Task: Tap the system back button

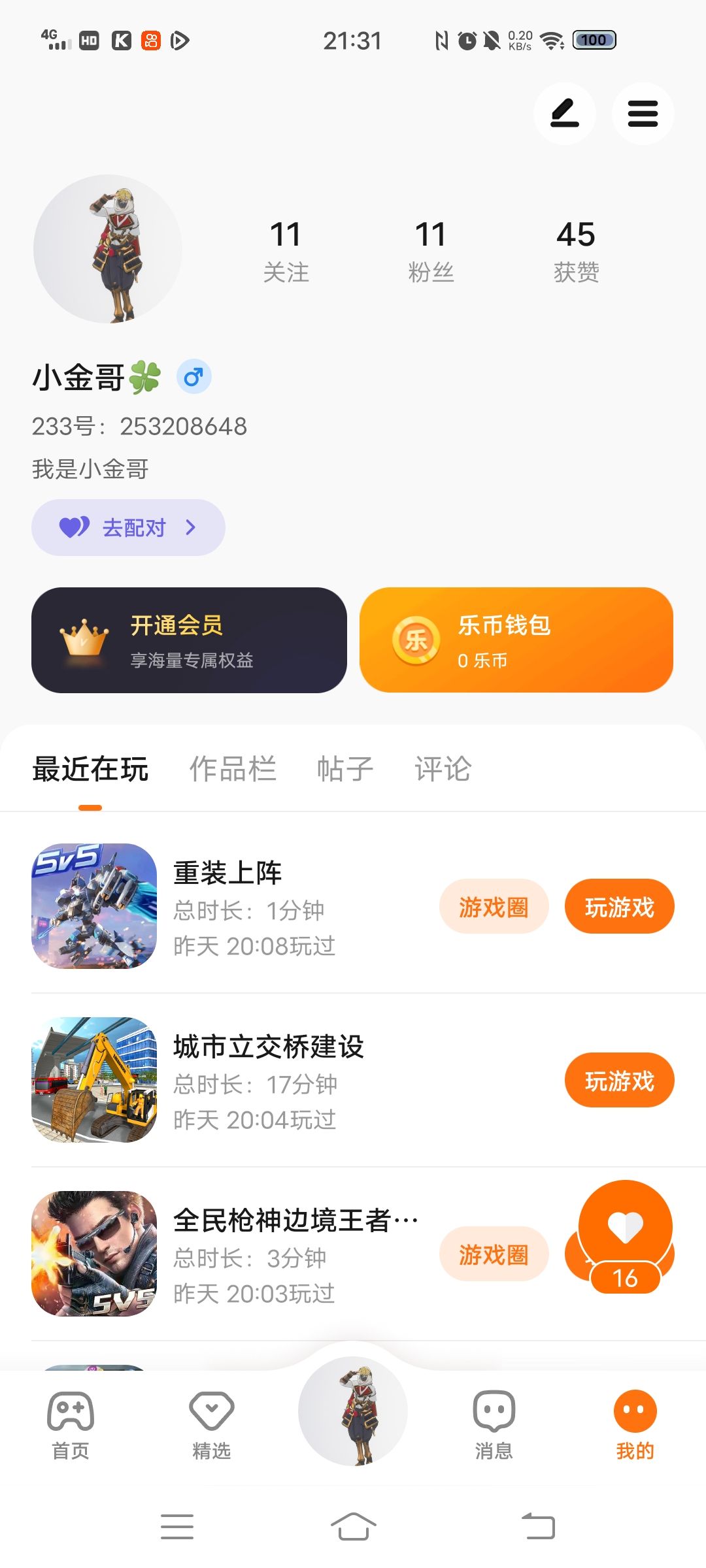Action: point(538,1527)
